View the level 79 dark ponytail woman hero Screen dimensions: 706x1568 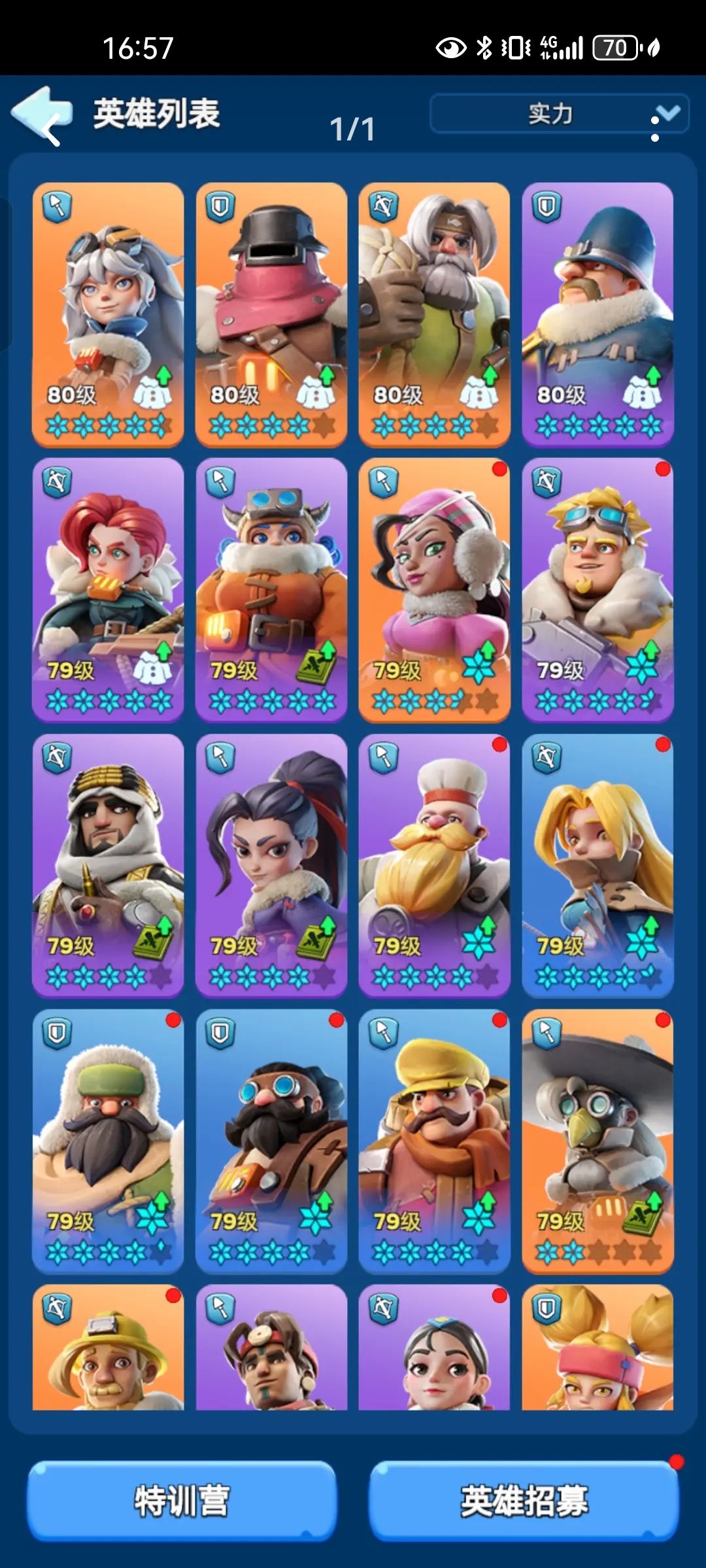click(271, 866)
